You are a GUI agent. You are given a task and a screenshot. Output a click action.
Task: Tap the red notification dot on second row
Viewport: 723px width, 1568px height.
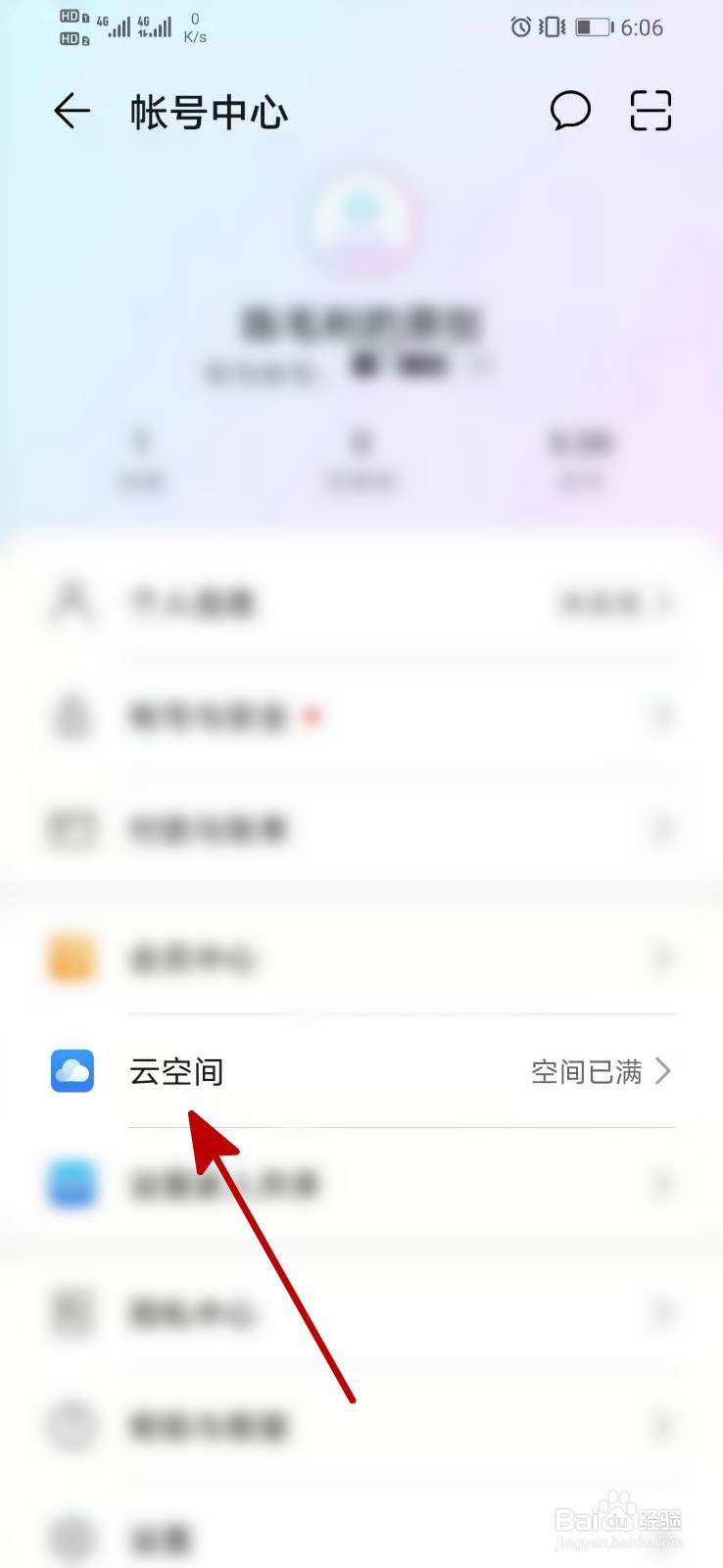tap(313, 716)
